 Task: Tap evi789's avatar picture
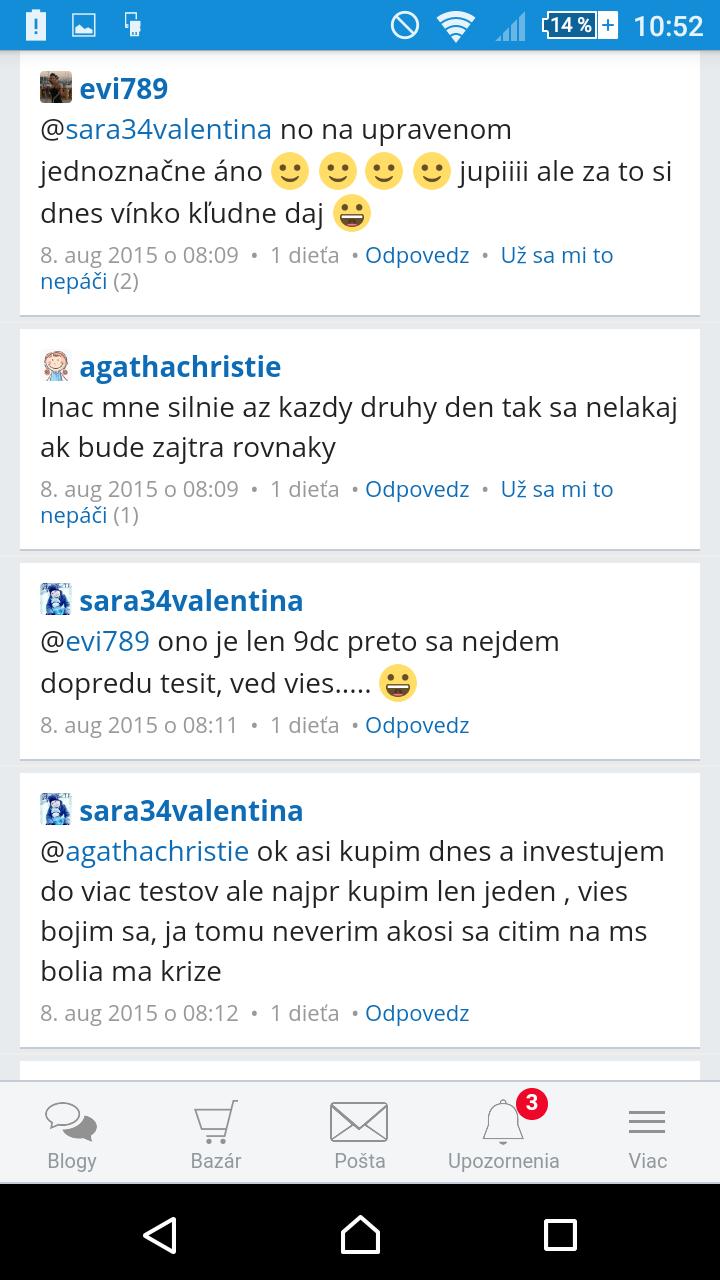pos(56,88)
